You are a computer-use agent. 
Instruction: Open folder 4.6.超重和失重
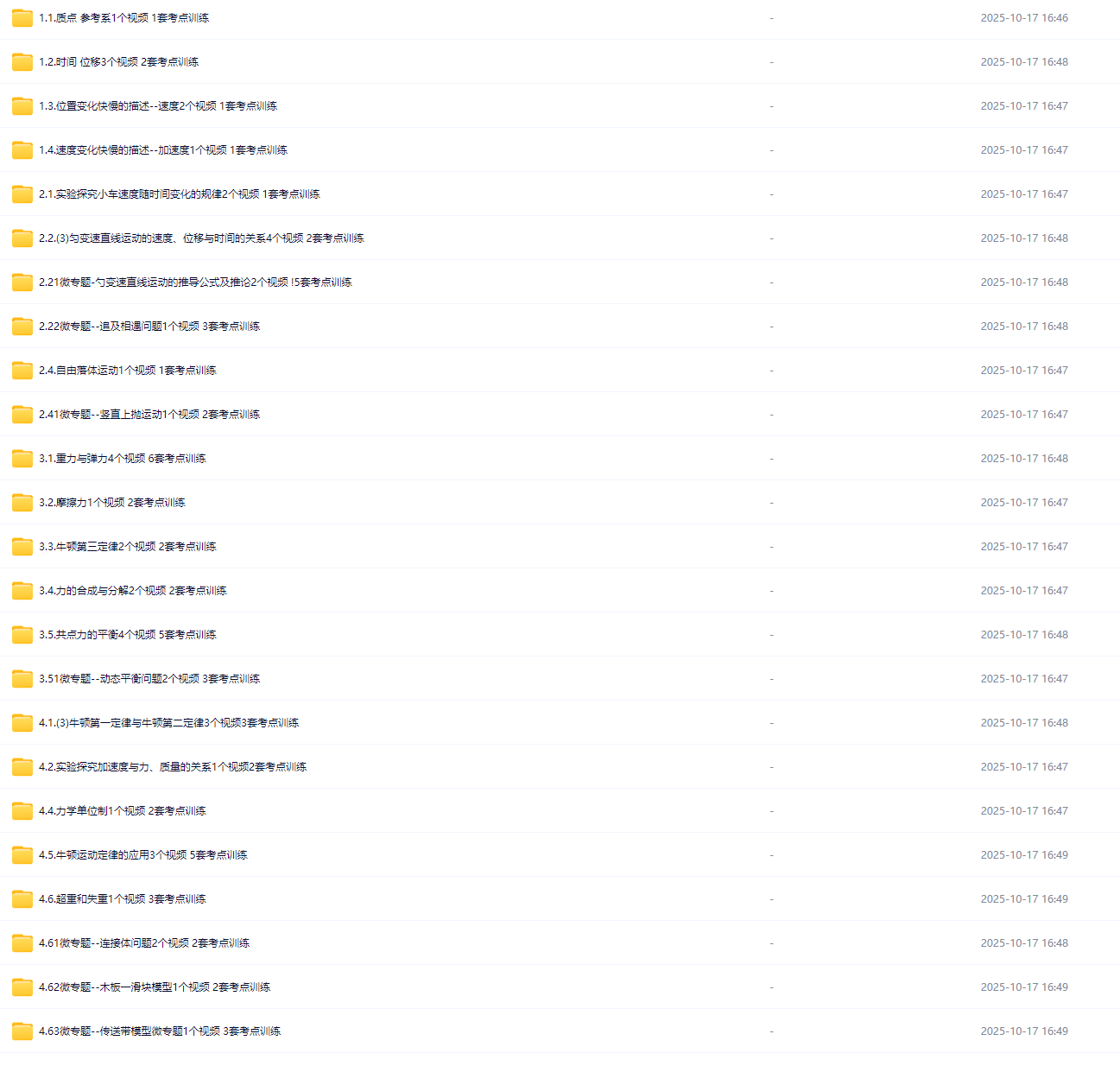pyautogui.click(x=122, y=899)
